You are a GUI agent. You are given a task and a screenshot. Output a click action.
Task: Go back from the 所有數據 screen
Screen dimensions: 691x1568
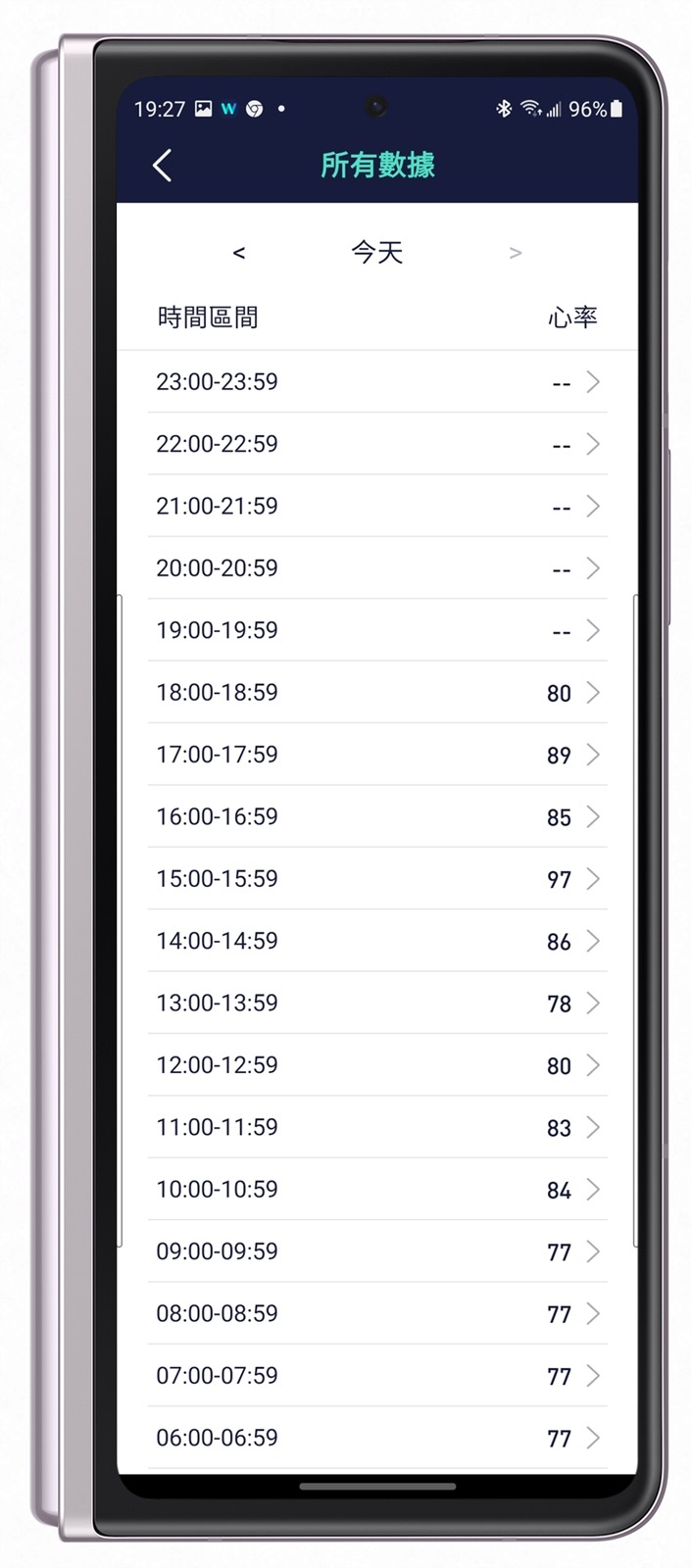coord(163,166)
